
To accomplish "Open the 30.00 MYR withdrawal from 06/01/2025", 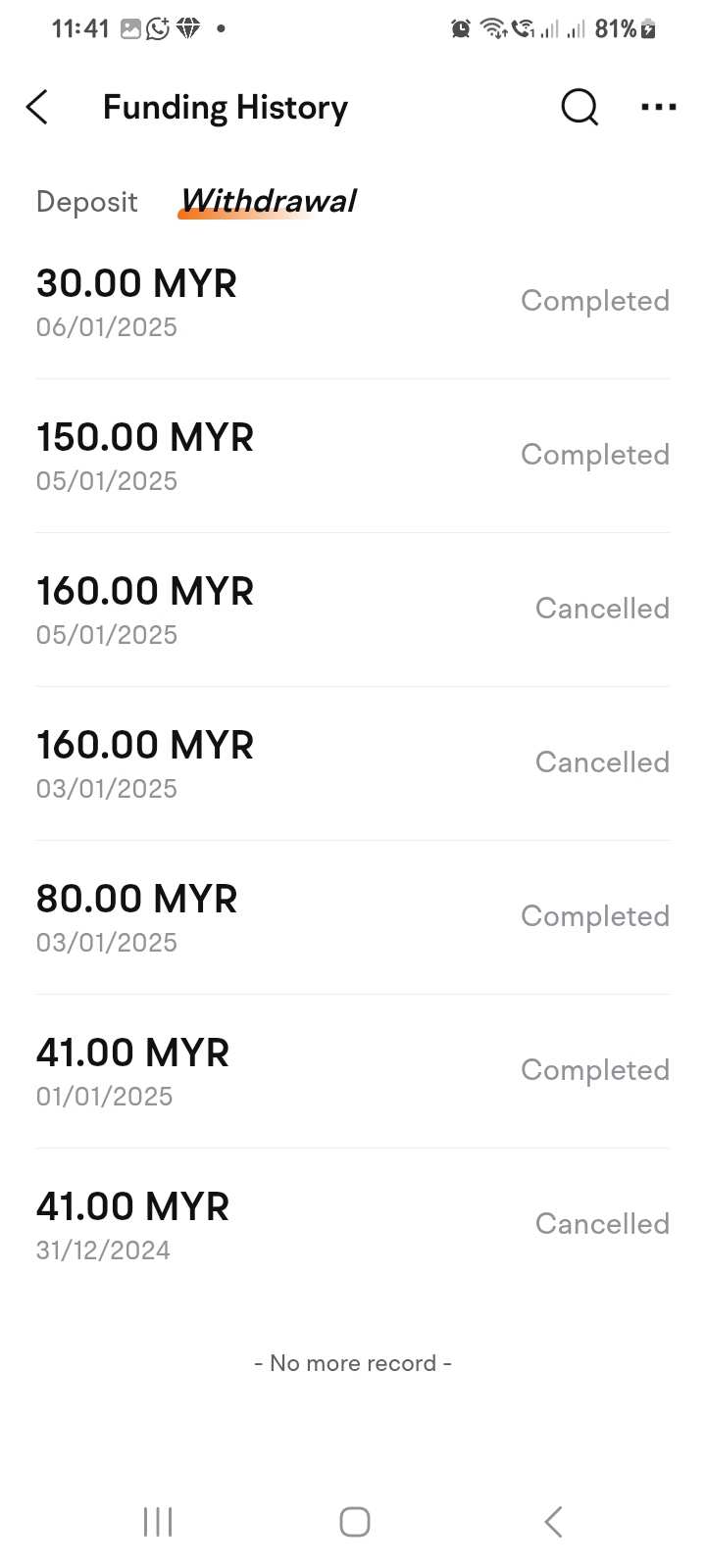I will click(353, 303).
